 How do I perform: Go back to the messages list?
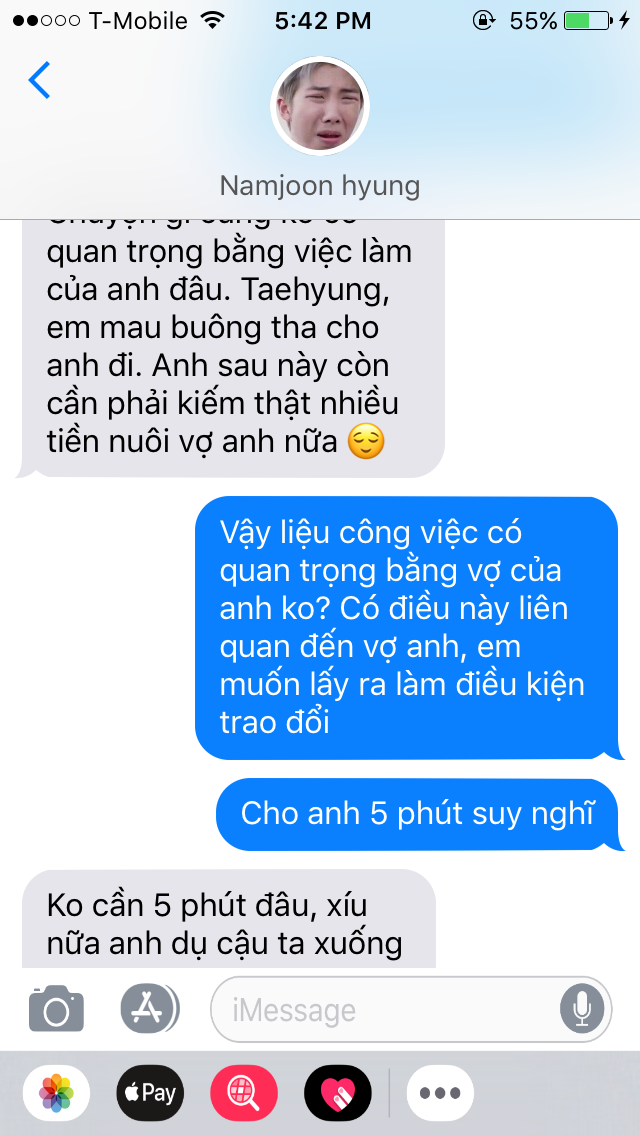pyautogui.click(x=39, y=80)
